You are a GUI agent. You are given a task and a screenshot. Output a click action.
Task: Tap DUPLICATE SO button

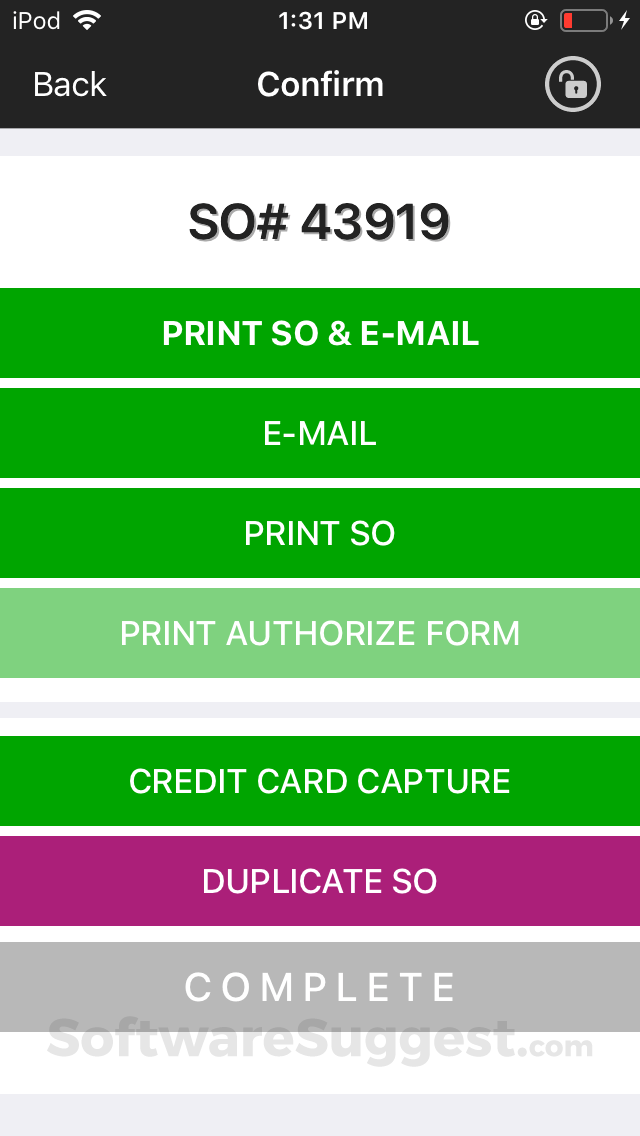click(x=320, y=881)
